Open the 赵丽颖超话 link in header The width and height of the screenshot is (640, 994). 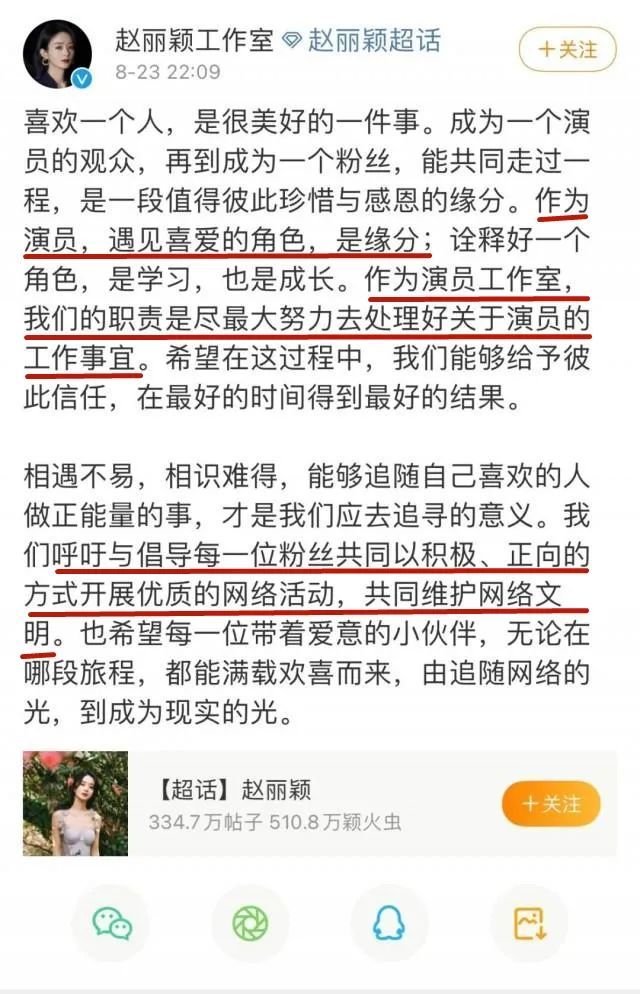(x=373, y=41)
